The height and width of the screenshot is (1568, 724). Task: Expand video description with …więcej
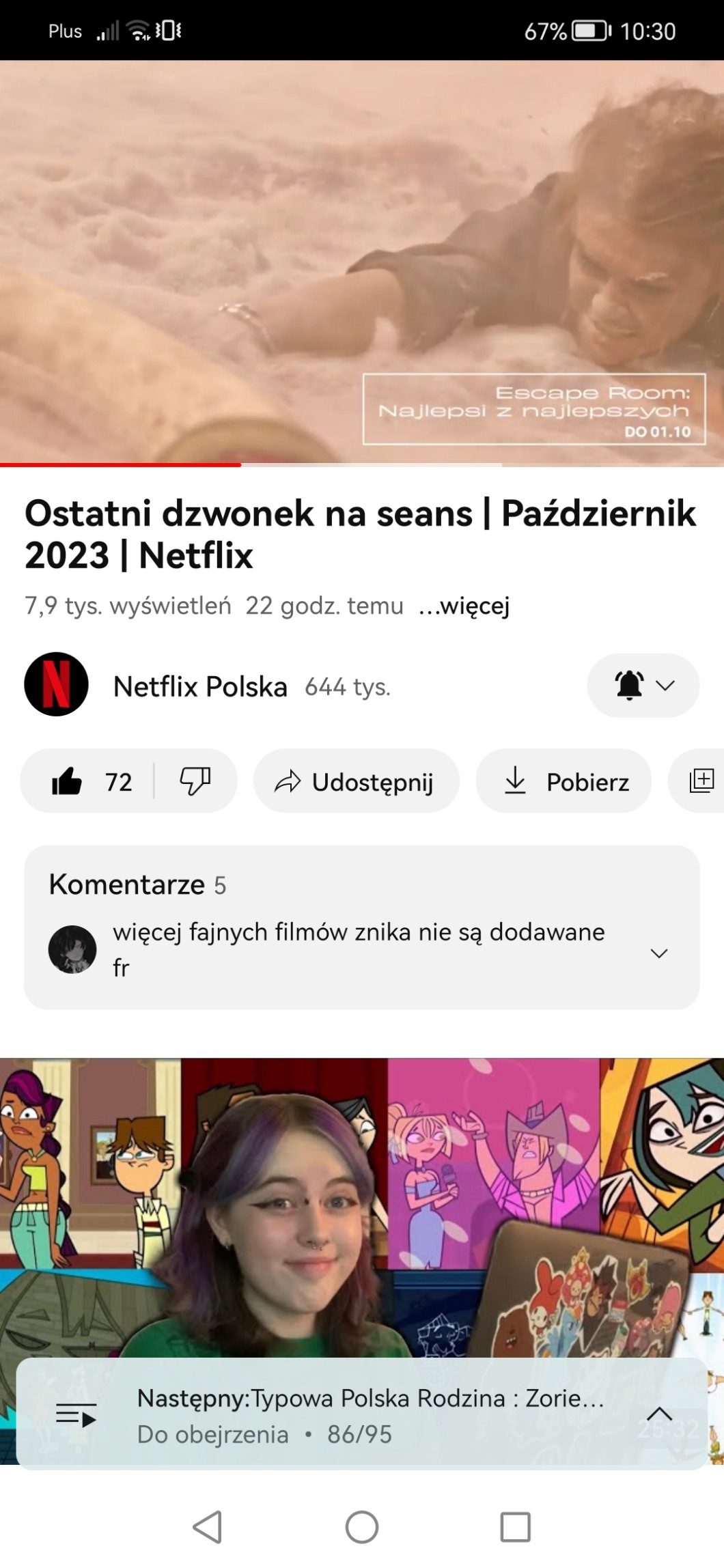[464, 606]
